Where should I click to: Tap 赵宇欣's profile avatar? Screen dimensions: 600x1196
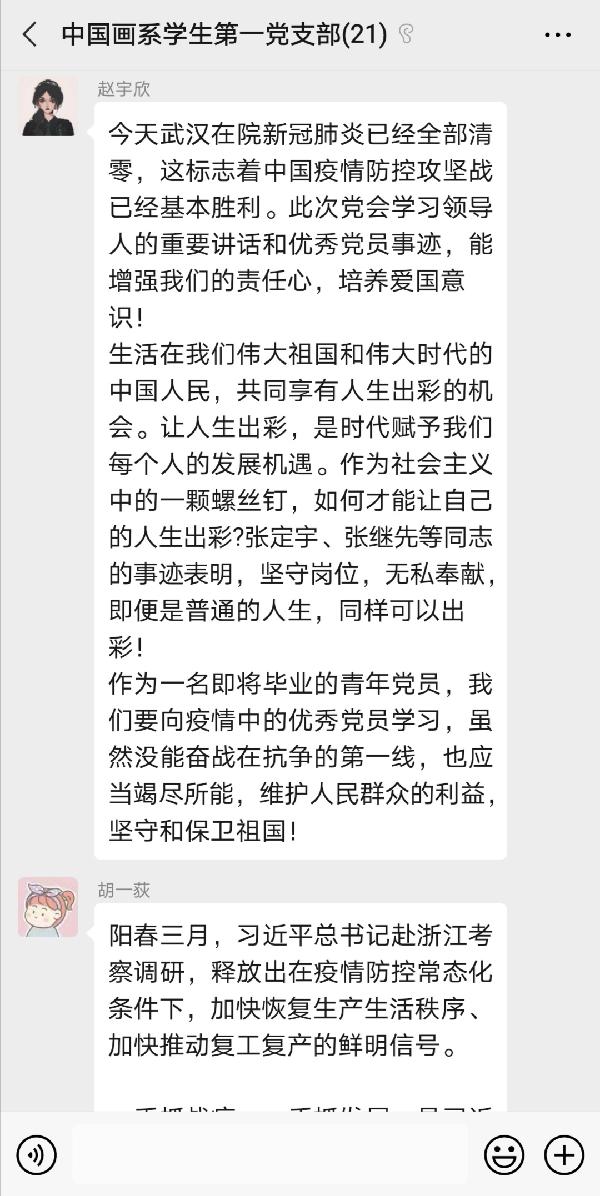(x=48, y=106)
